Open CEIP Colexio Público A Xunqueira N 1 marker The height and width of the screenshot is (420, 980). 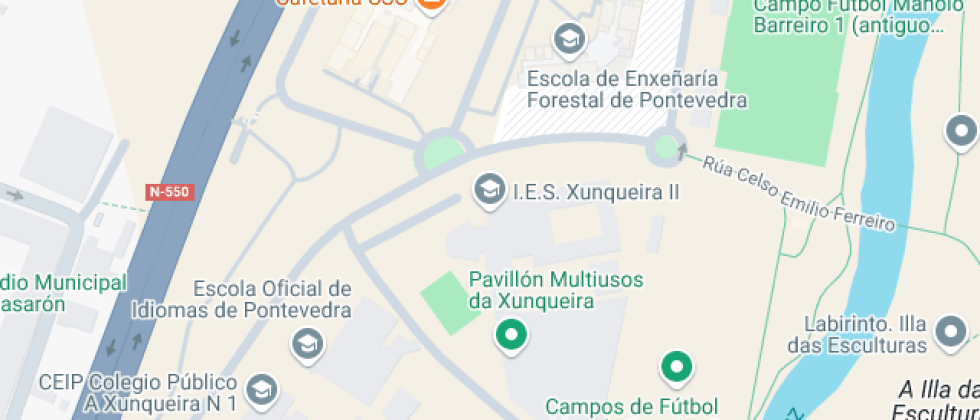[262, 389]
